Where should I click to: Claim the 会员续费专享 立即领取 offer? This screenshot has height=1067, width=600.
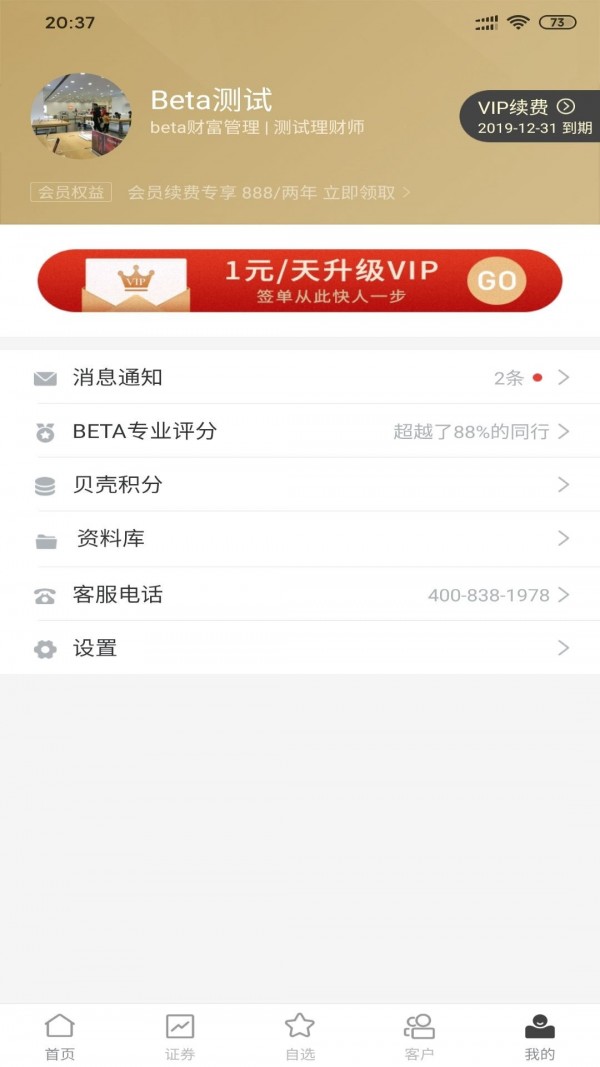tap(270, 193)
